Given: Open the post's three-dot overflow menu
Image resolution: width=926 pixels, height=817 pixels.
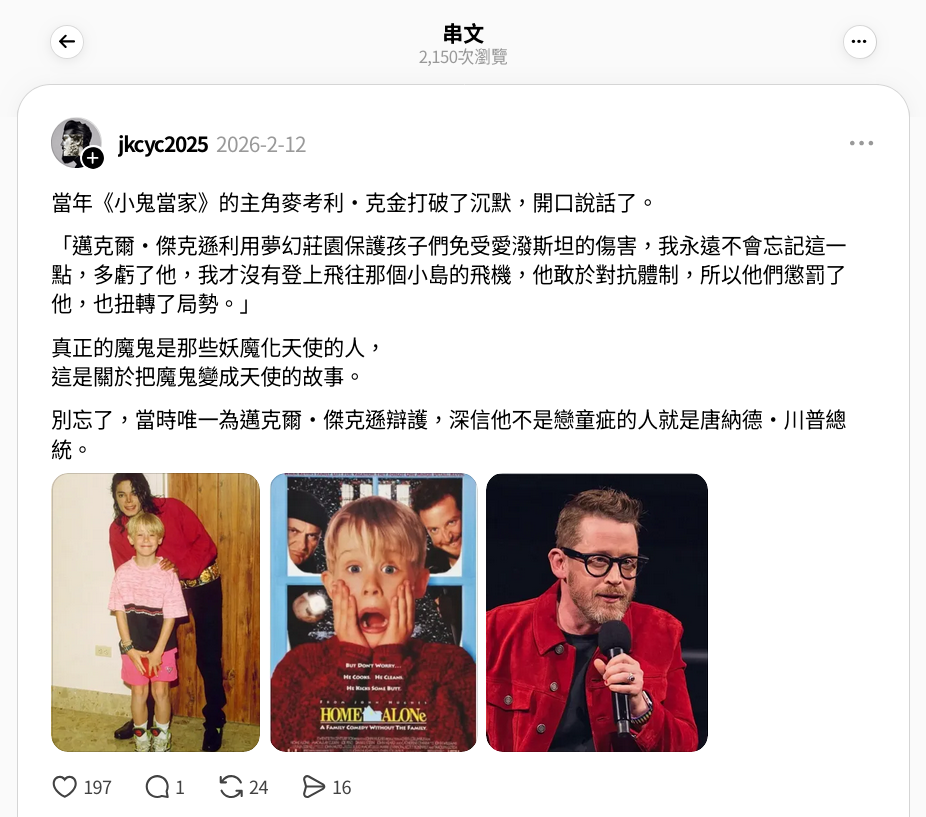Looking at the screenshot, I should [x=861, y=143].
